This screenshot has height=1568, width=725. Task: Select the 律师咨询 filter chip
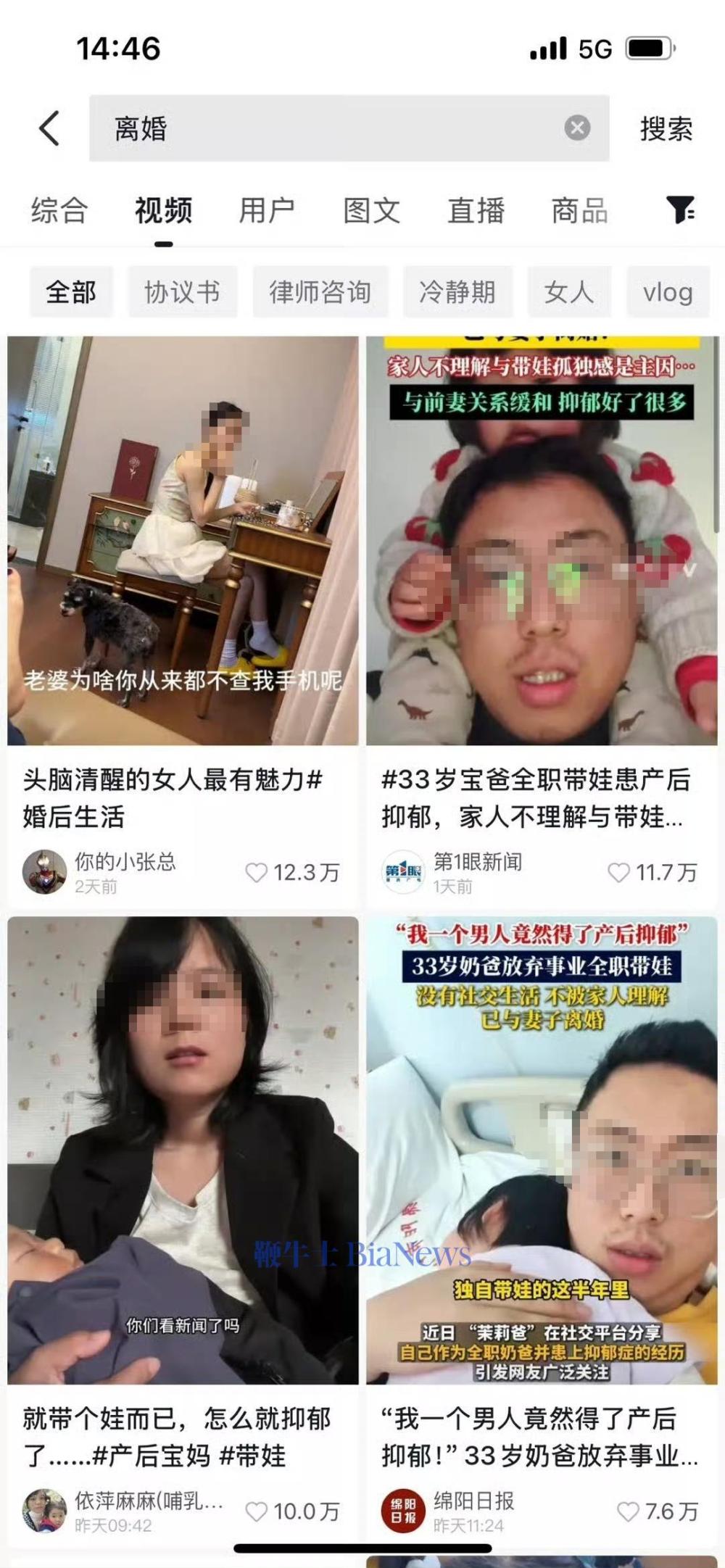(320, 292)
